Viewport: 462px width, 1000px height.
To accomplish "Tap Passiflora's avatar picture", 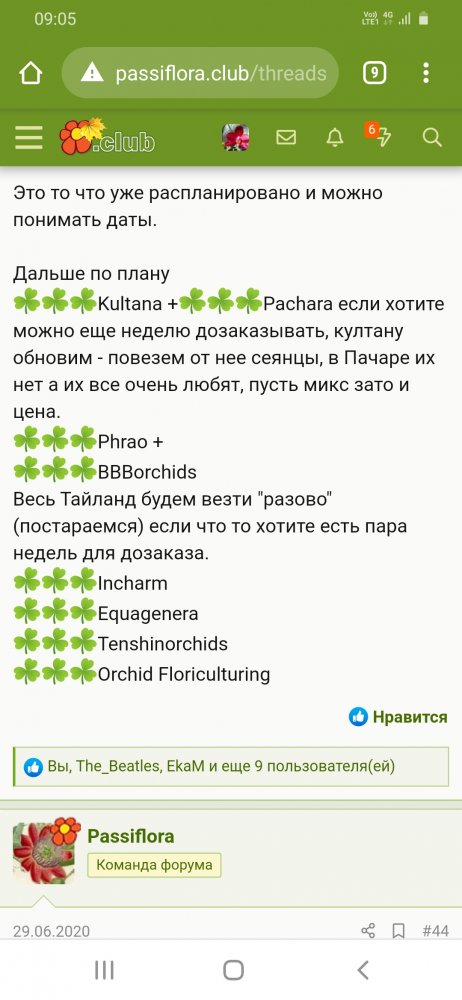I will 45,851.
